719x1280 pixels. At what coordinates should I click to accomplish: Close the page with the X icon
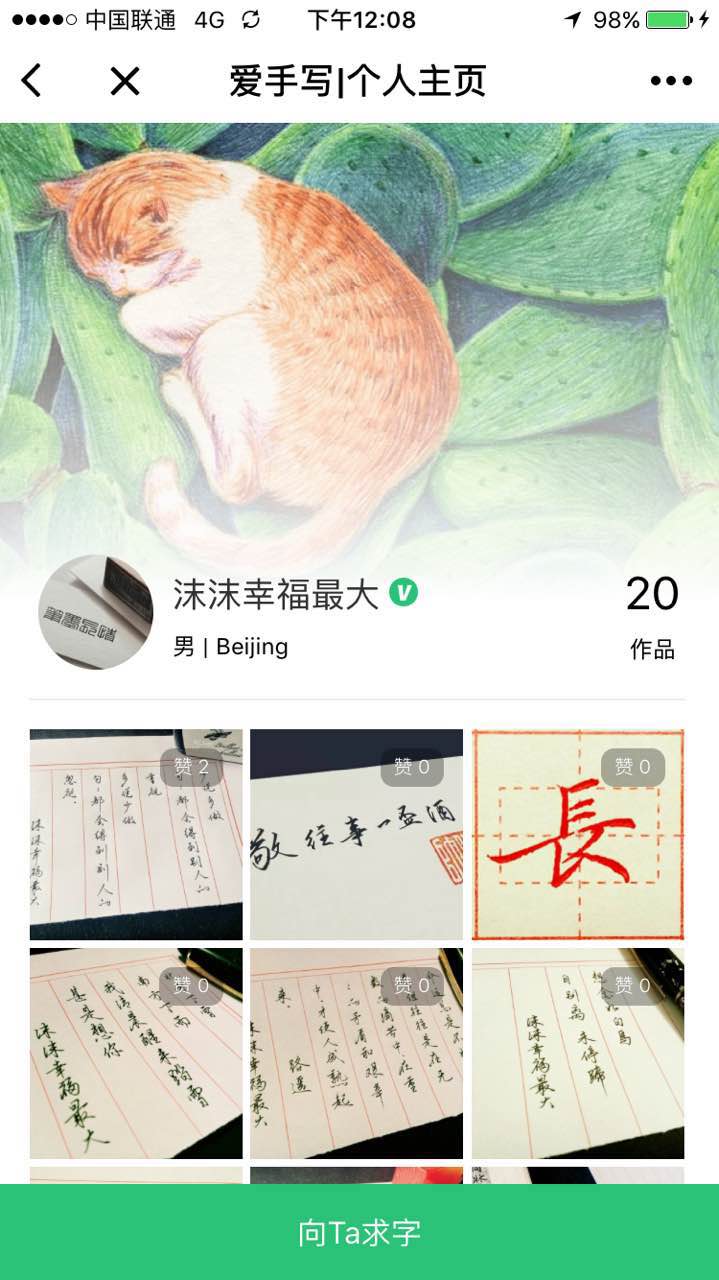(x=125, y=81)
